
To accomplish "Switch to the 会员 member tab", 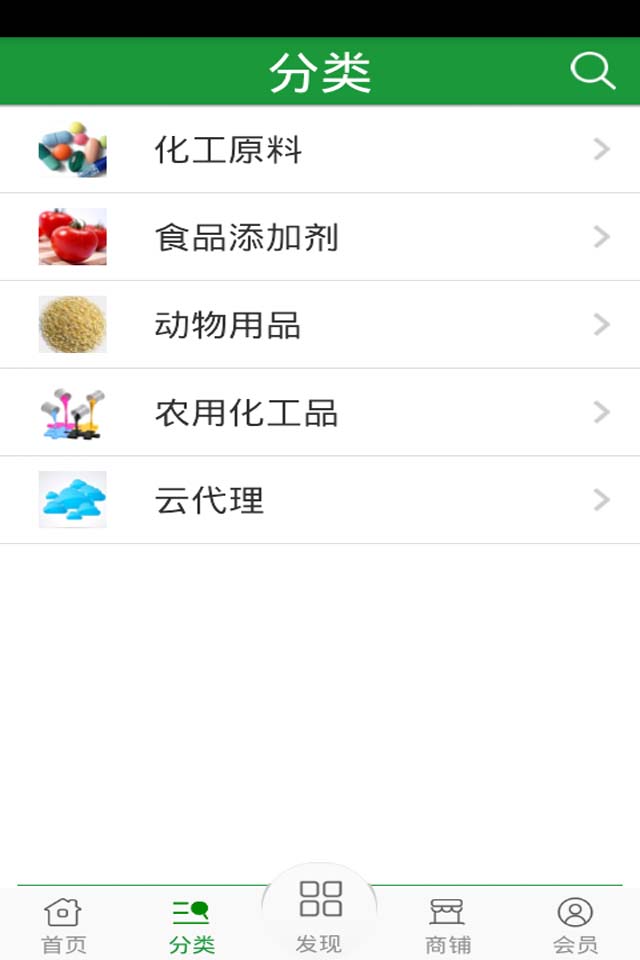I will tap(575, 925).
